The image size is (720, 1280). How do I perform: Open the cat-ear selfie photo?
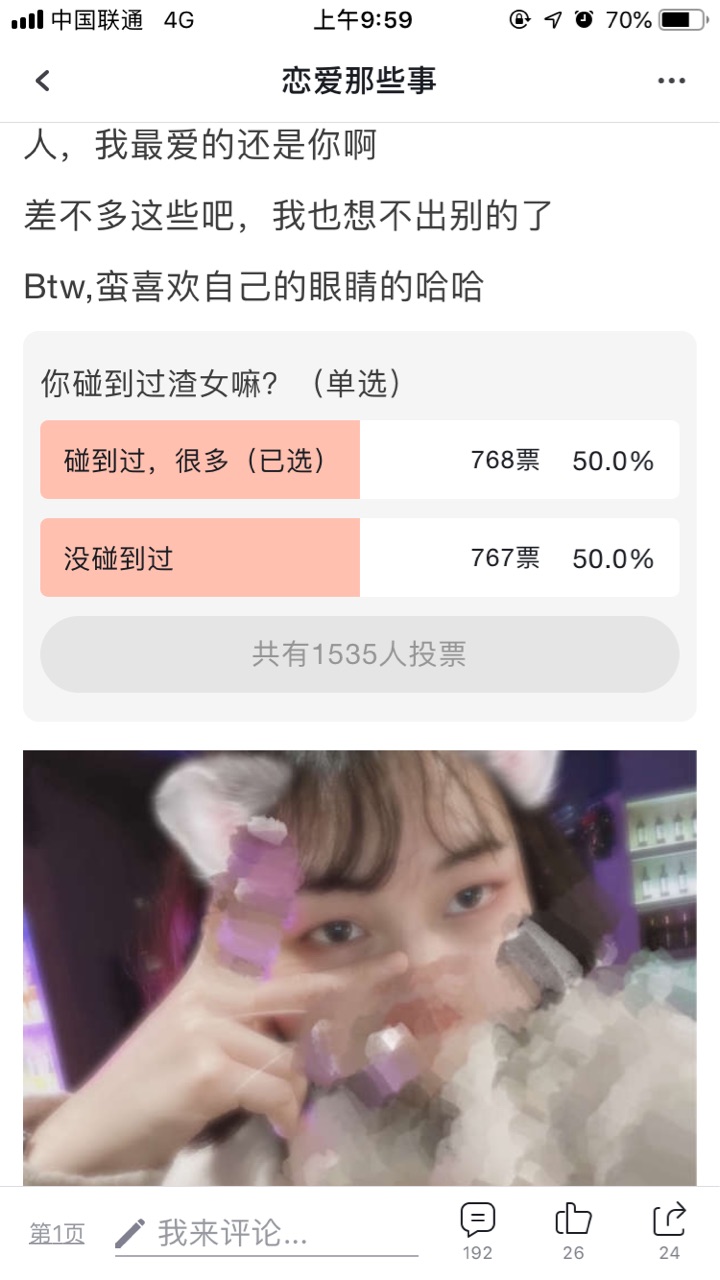point(360,968)
